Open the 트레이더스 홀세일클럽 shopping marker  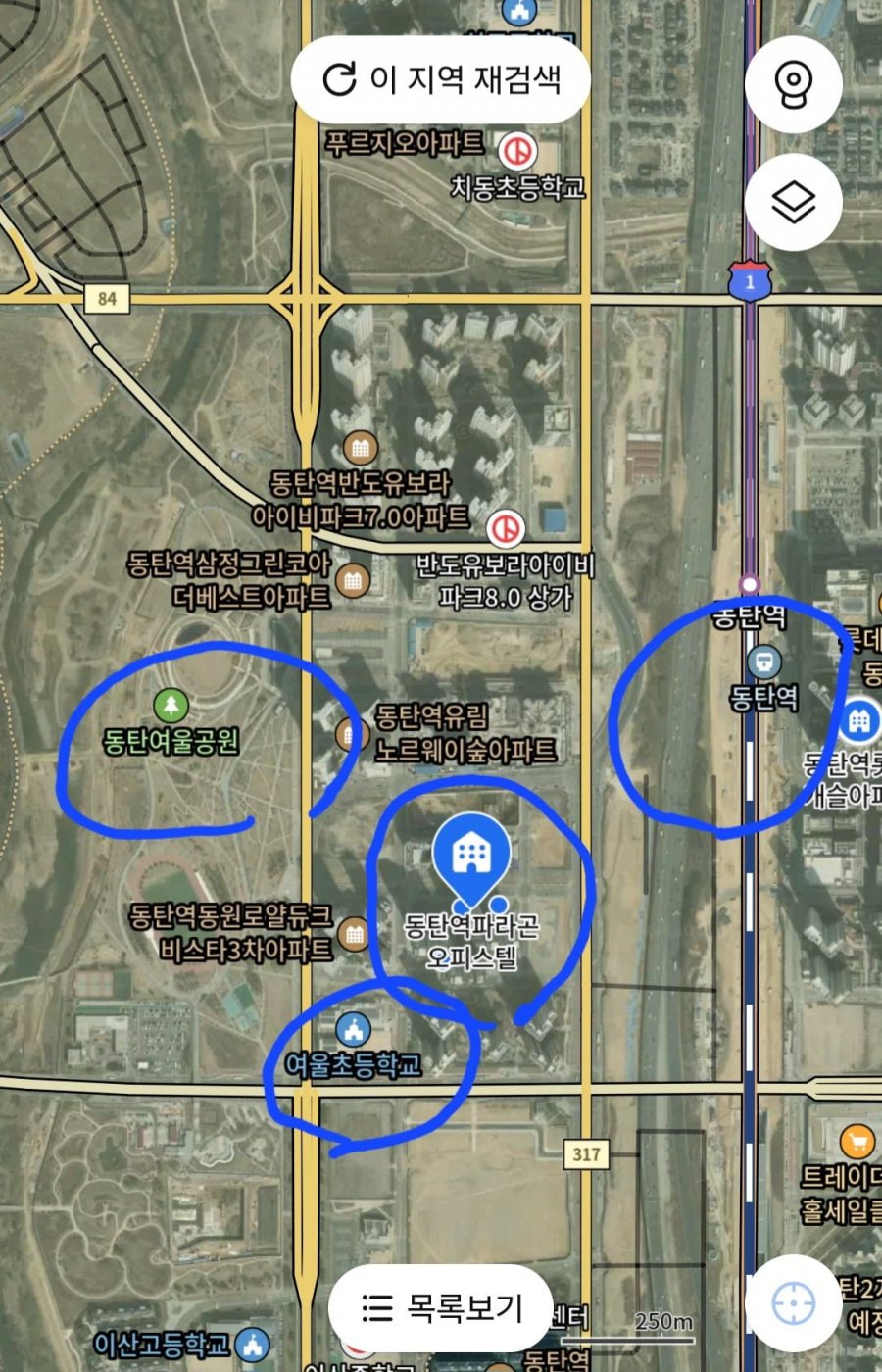(x=857, y=1142)
